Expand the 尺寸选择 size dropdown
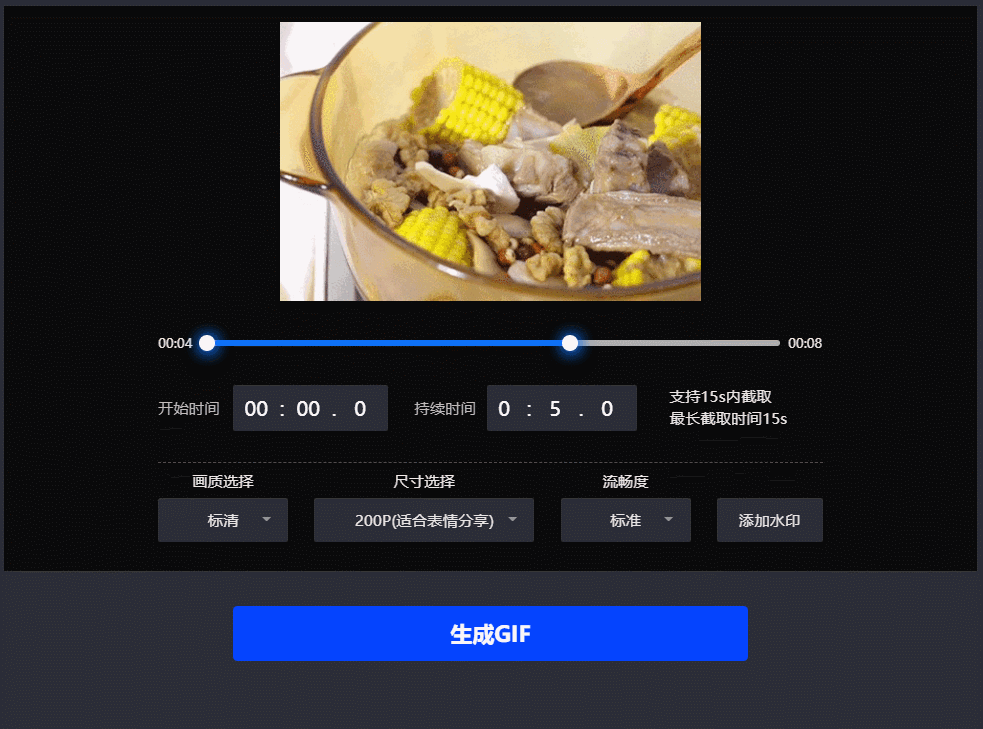 tap(424, 520)
